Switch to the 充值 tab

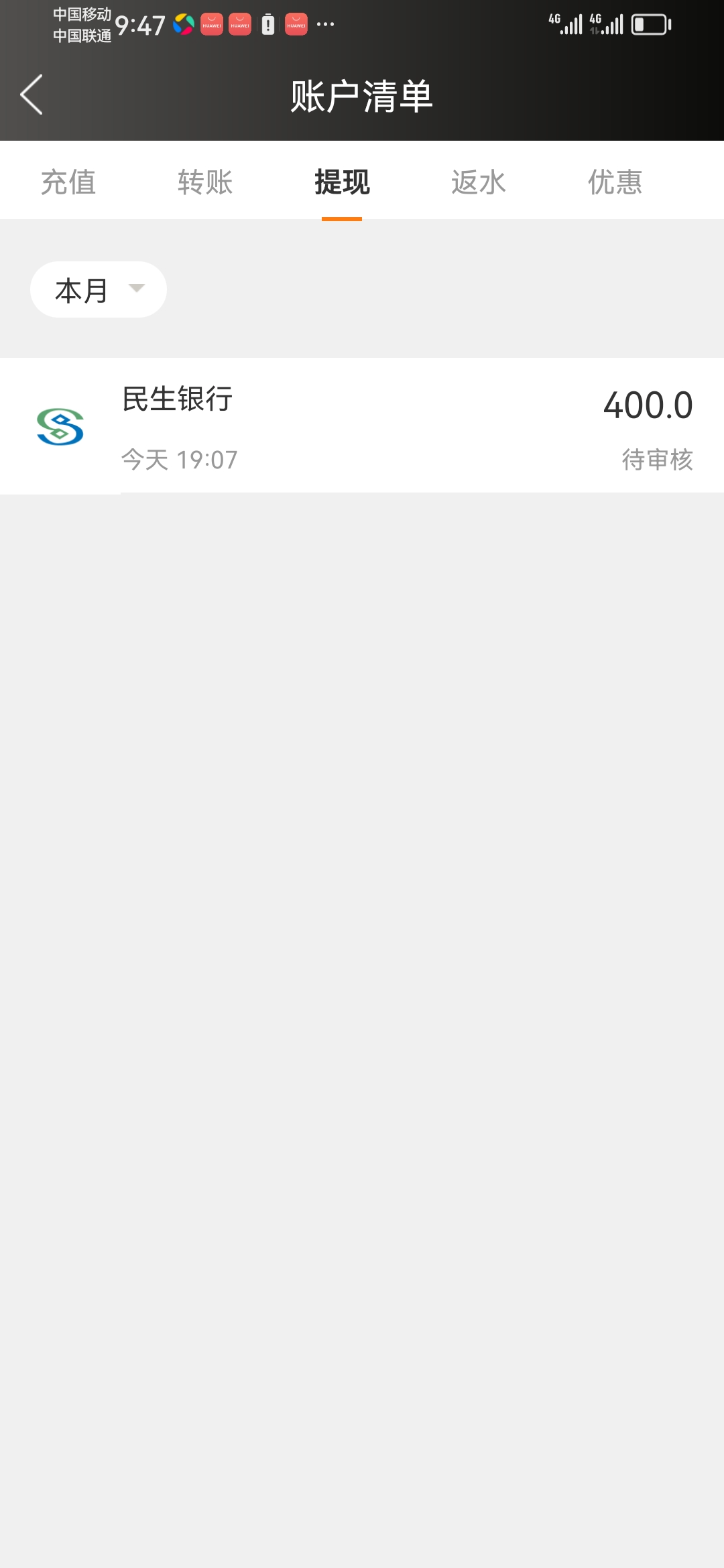(x=68, y=182)
